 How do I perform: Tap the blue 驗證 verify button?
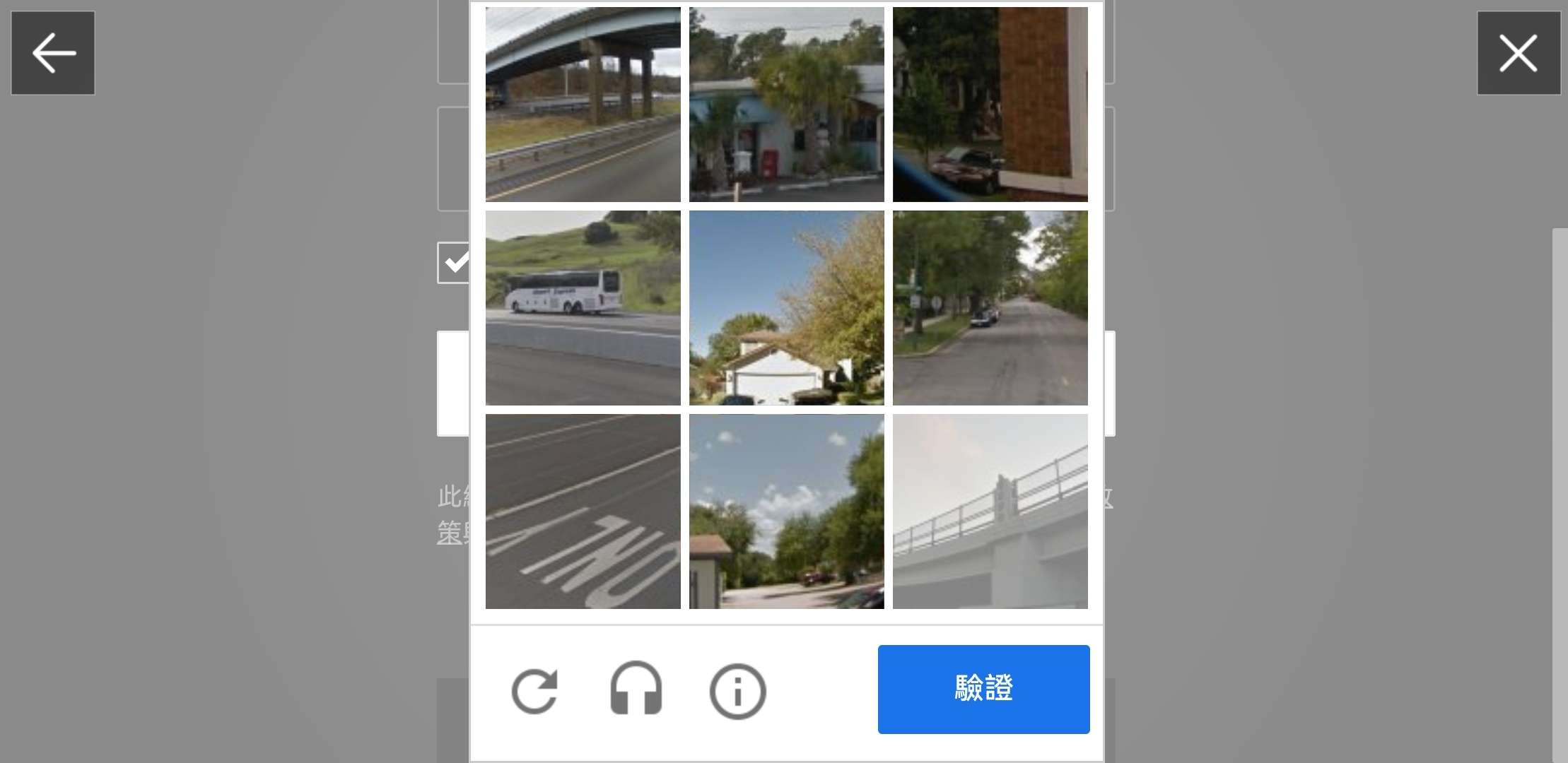(983, 689)
